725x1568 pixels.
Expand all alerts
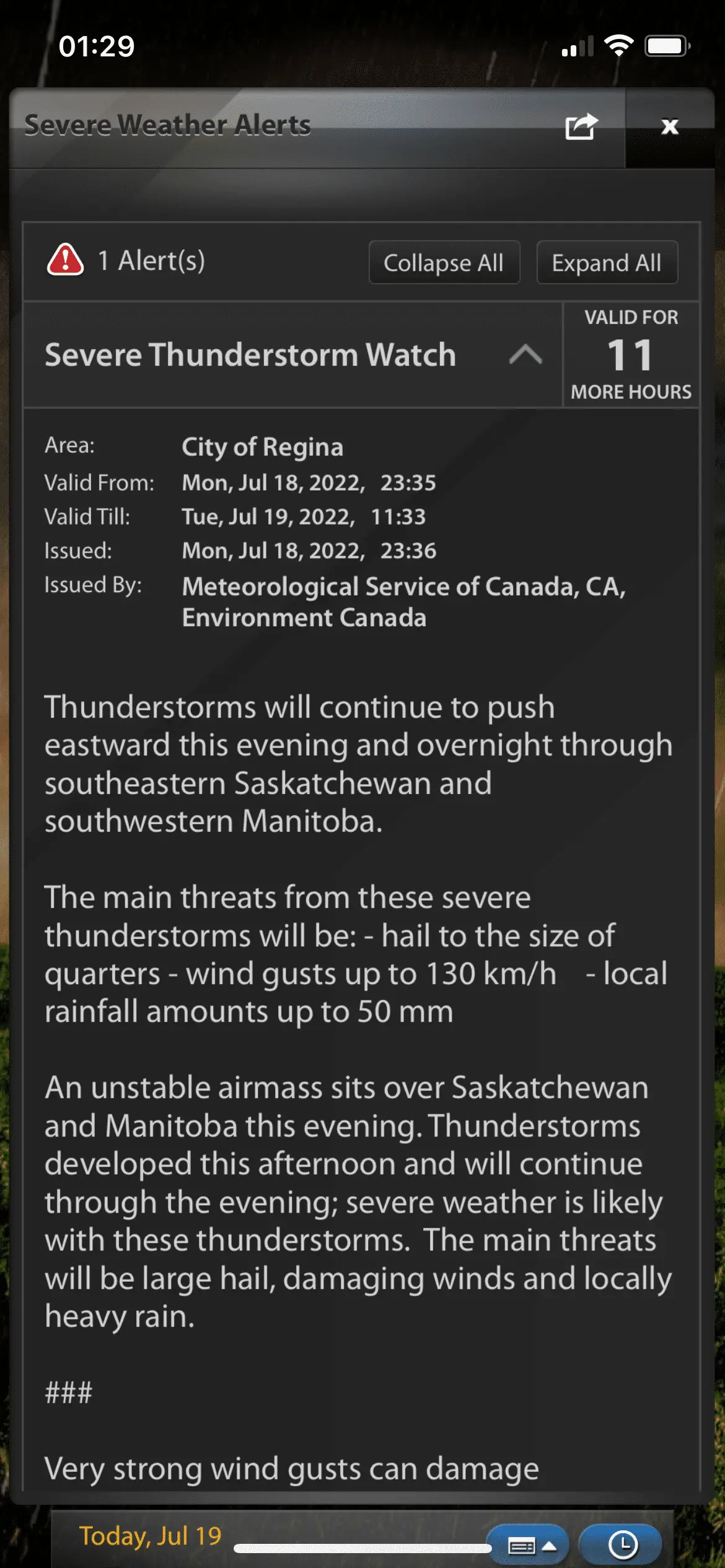pos(607,263)
